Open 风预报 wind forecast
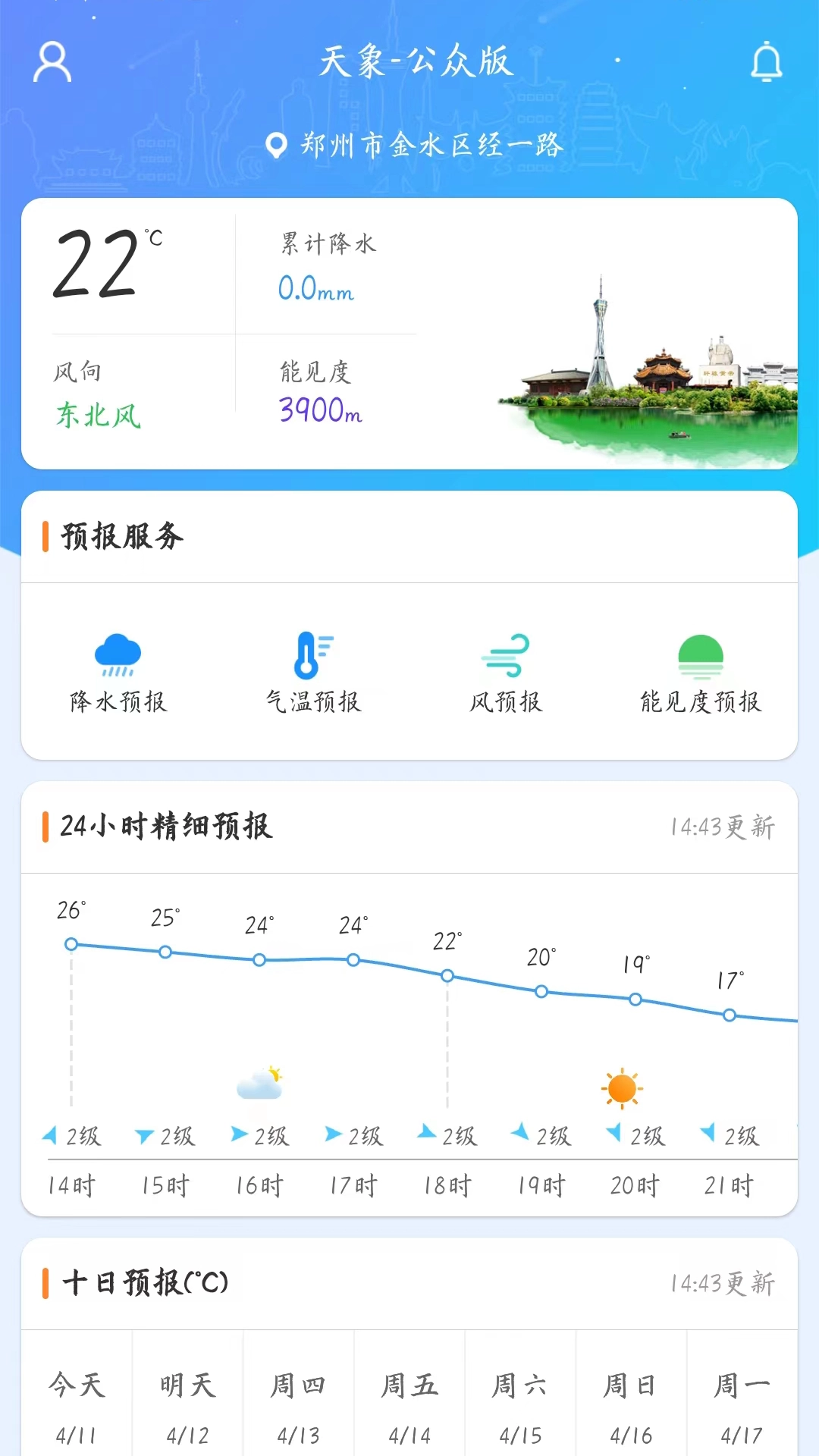 click(x=506, y=673)
